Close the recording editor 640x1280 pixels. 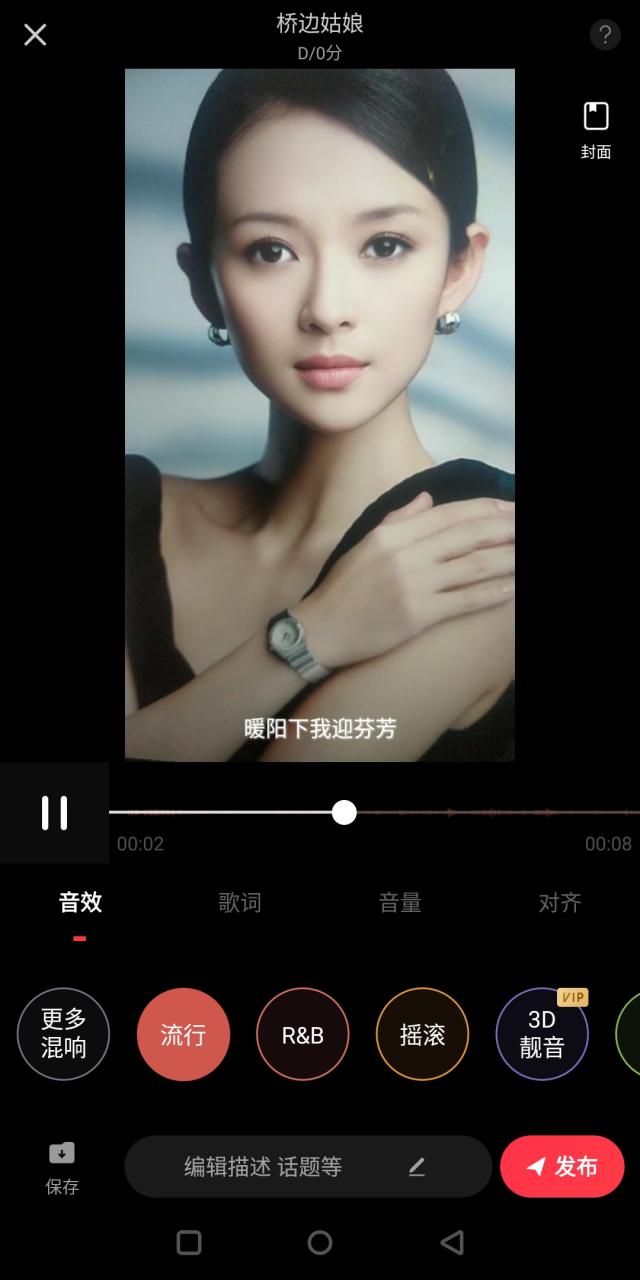pyautogui.click(x=35, y=35)
